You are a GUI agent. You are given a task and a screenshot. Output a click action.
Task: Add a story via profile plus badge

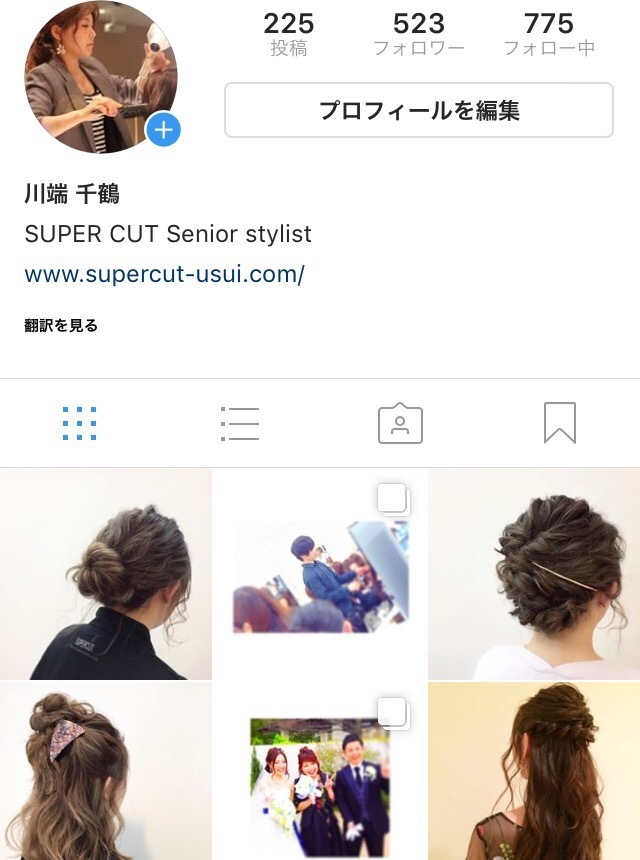(163, 130)
